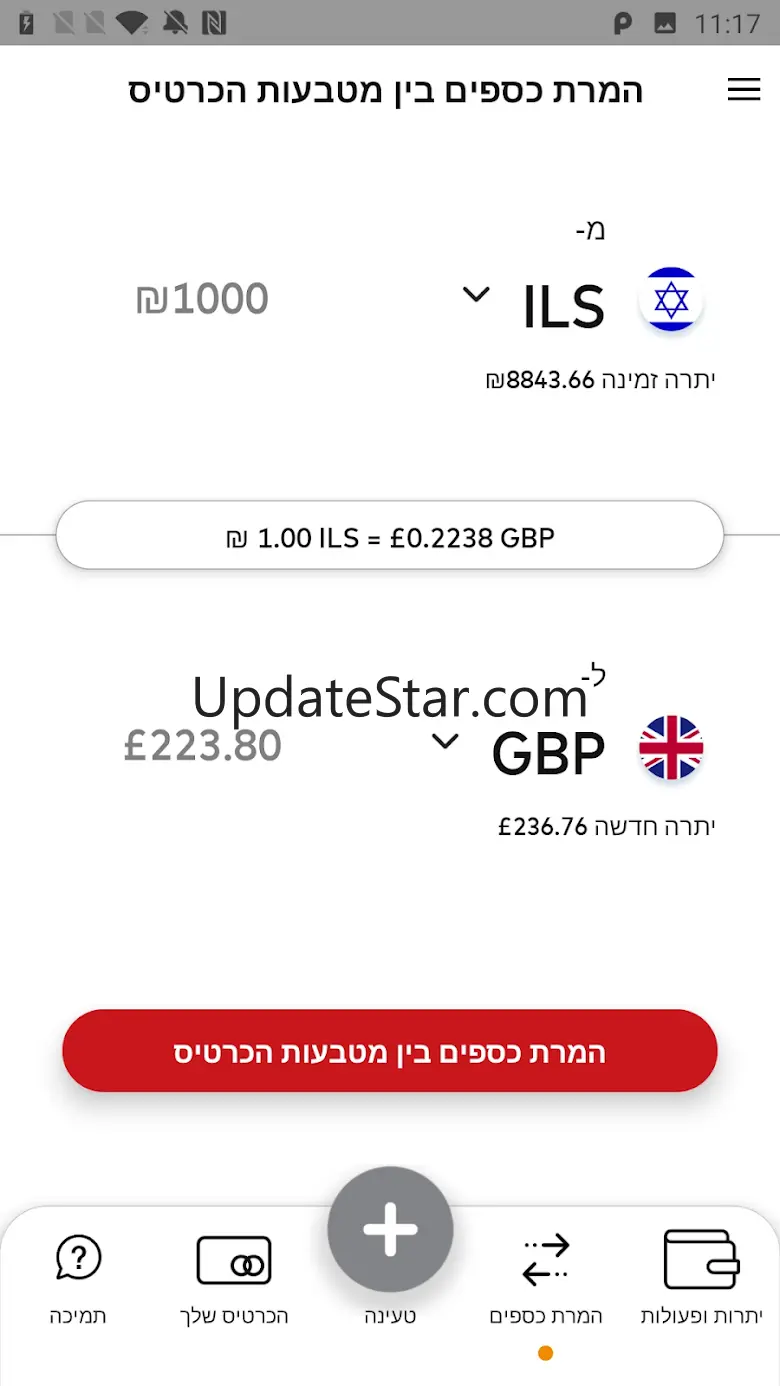Expand the ILS source currency dropdown
Screen dimensions: 780x1386
476,295
